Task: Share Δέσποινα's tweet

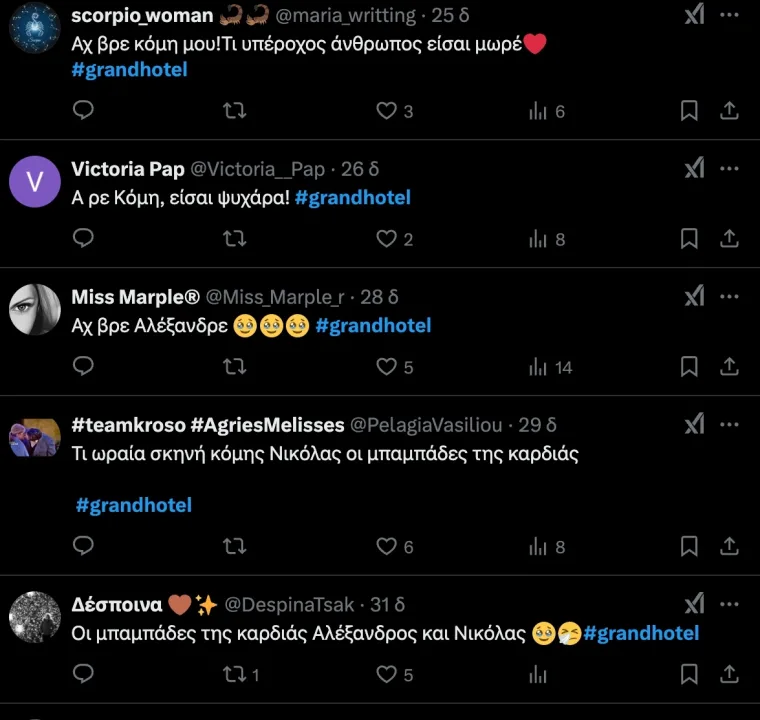Action: pyautogui.click(x=730, y=675)
